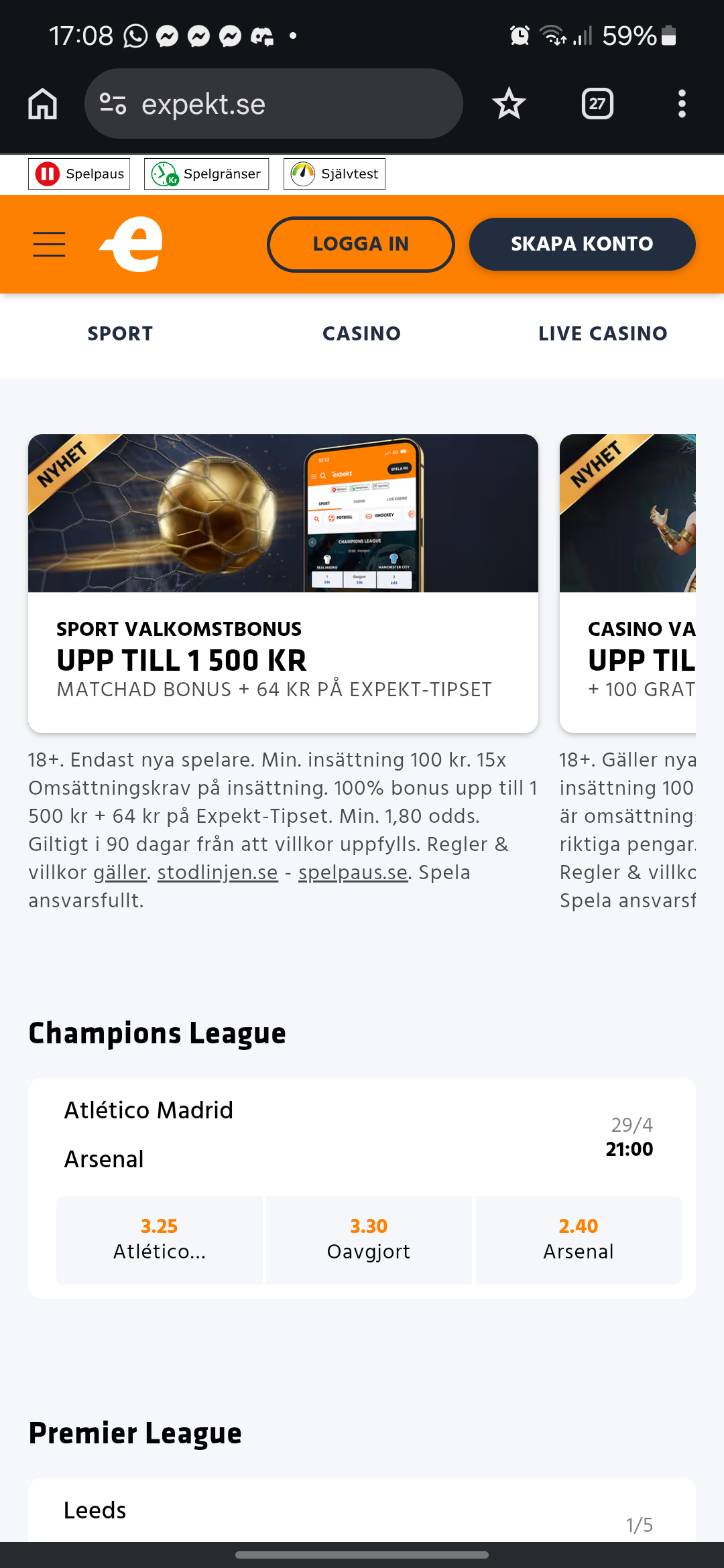Viewport: 724px width, 1568px height.
Task: Open the Spelpaus link
Action: (x=79, y=174)
